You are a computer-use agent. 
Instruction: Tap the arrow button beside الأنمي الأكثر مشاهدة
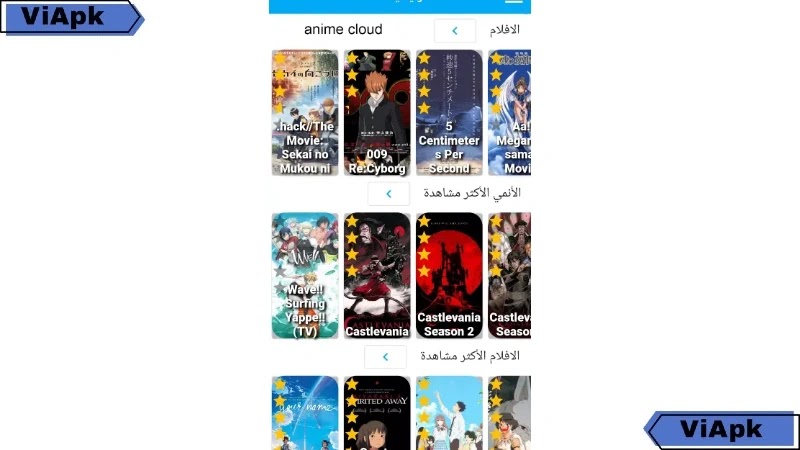(388, 194)
